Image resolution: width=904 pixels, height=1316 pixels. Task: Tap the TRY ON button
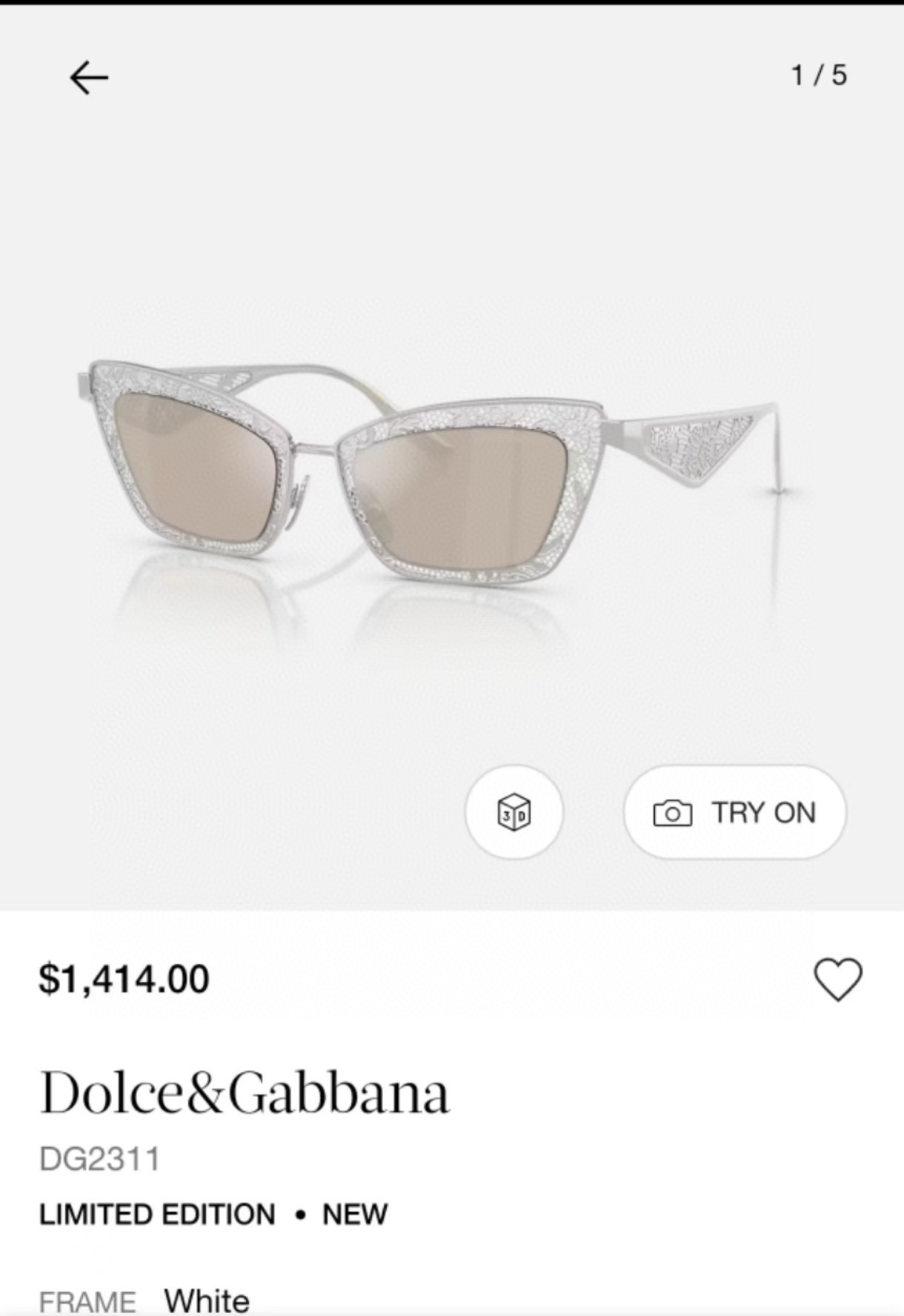tap(734, 812)
